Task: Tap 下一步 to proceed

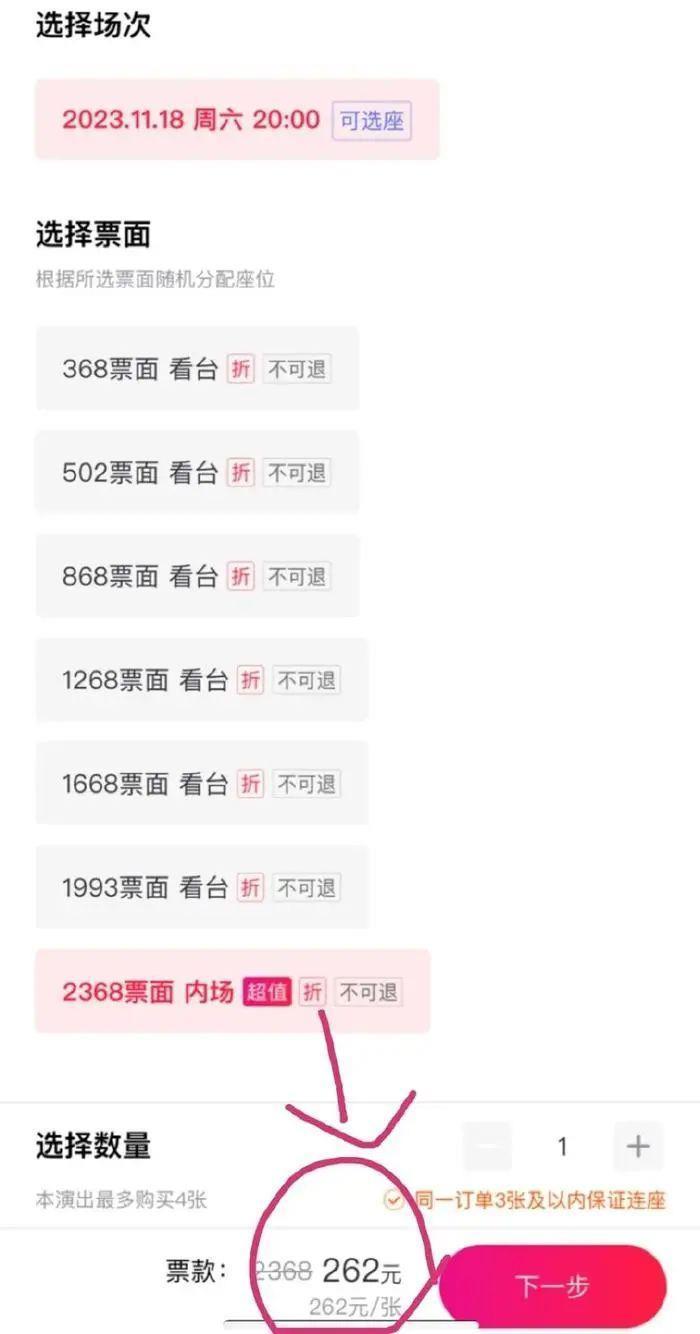Action: click(x=552, y=1286)
